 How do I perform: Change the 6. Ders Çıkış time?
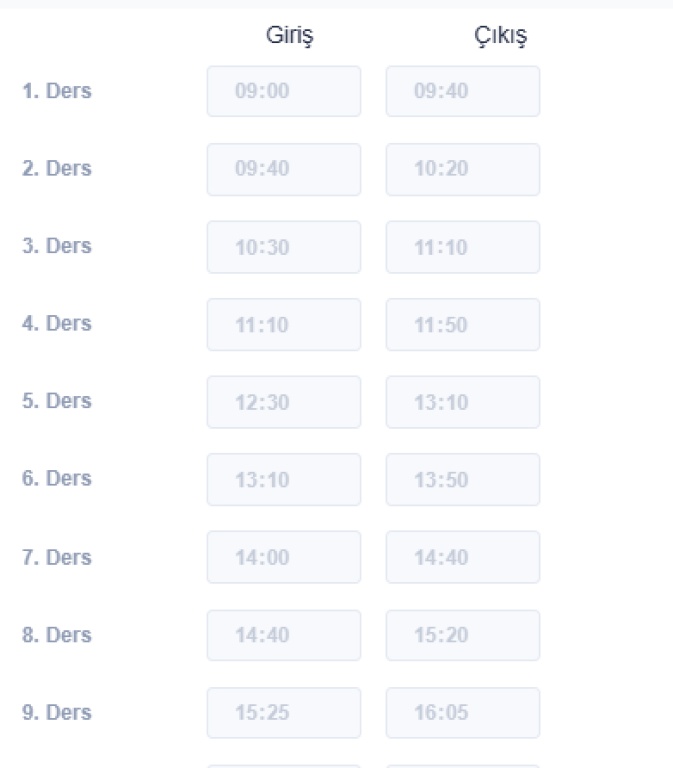pos(462,479)
